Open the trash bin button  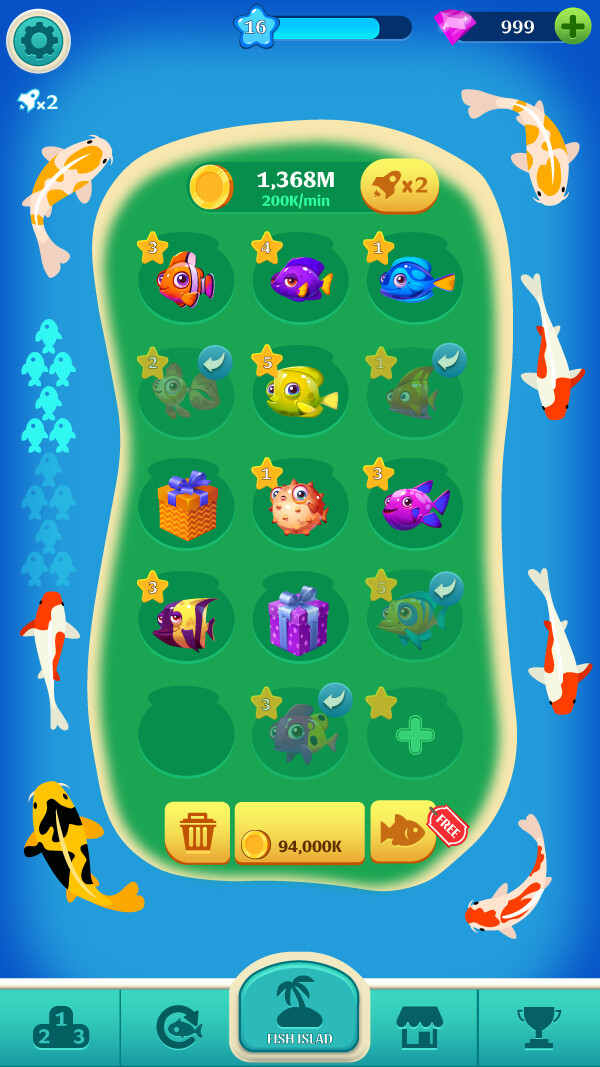point(197,831)
